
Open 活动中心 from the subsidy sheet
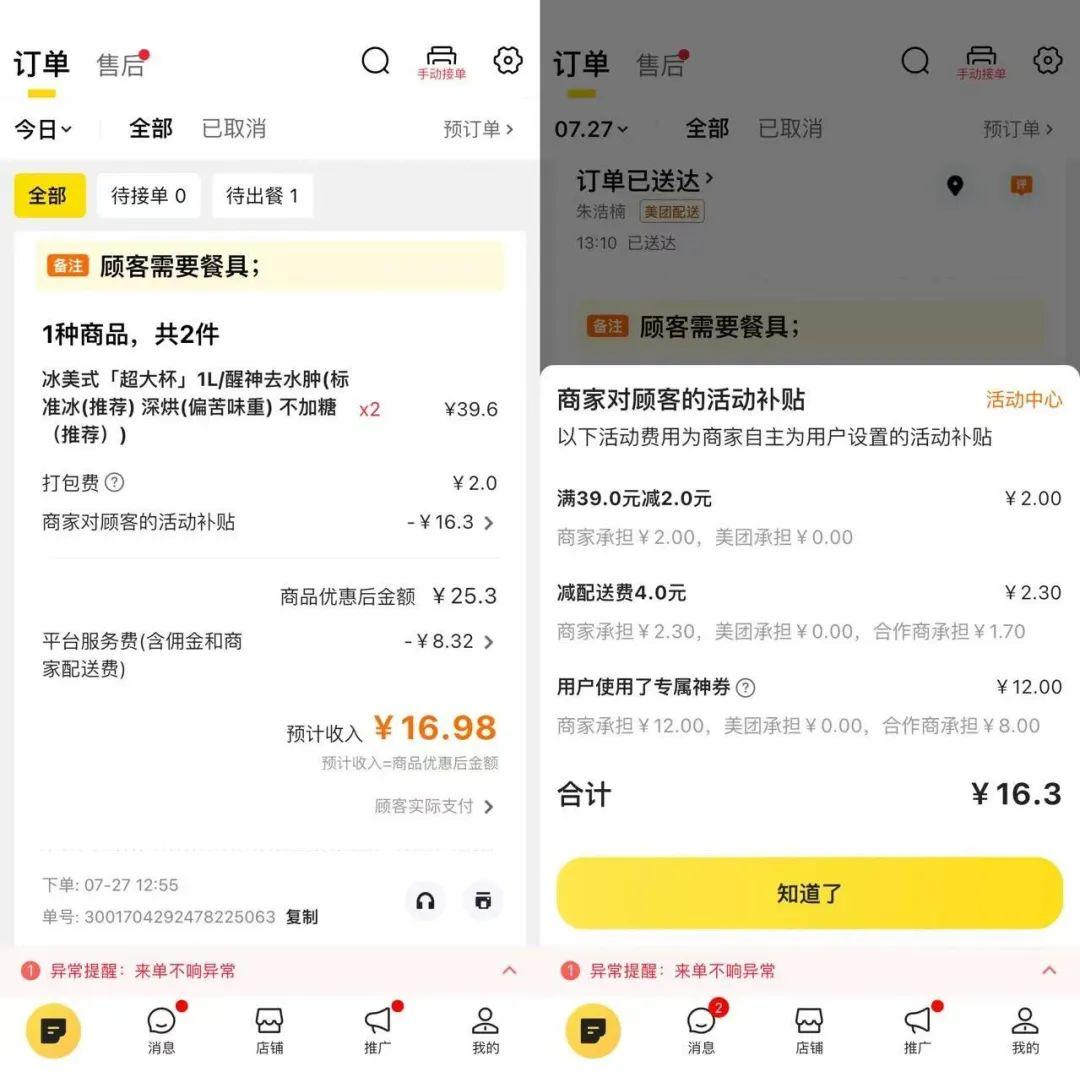click(1023, 400)
